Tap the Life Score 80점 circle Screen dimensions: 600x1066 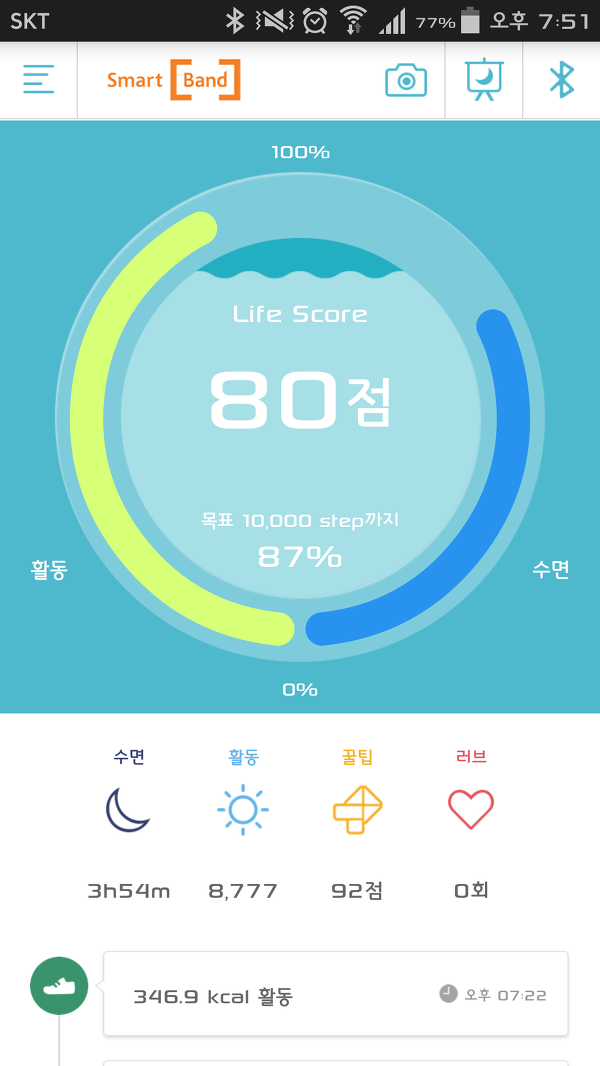[x=300, y=418]
